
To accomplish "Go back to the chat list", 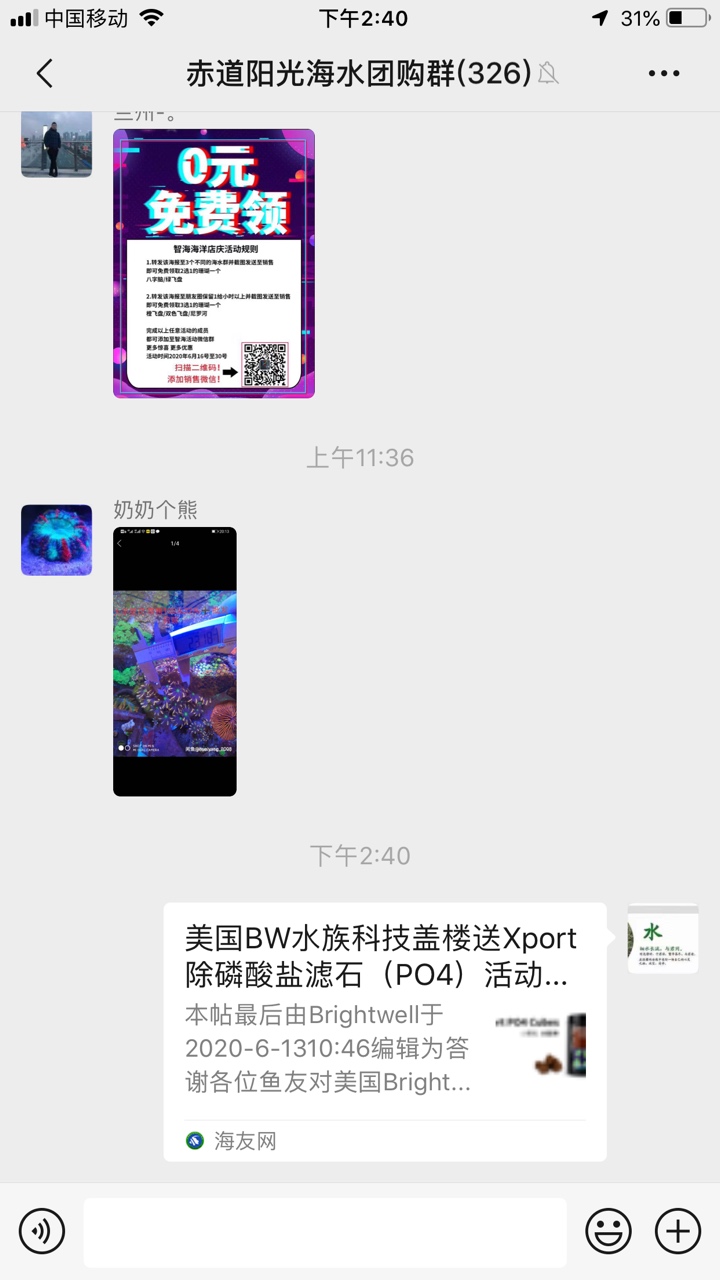I will point(44,73).
